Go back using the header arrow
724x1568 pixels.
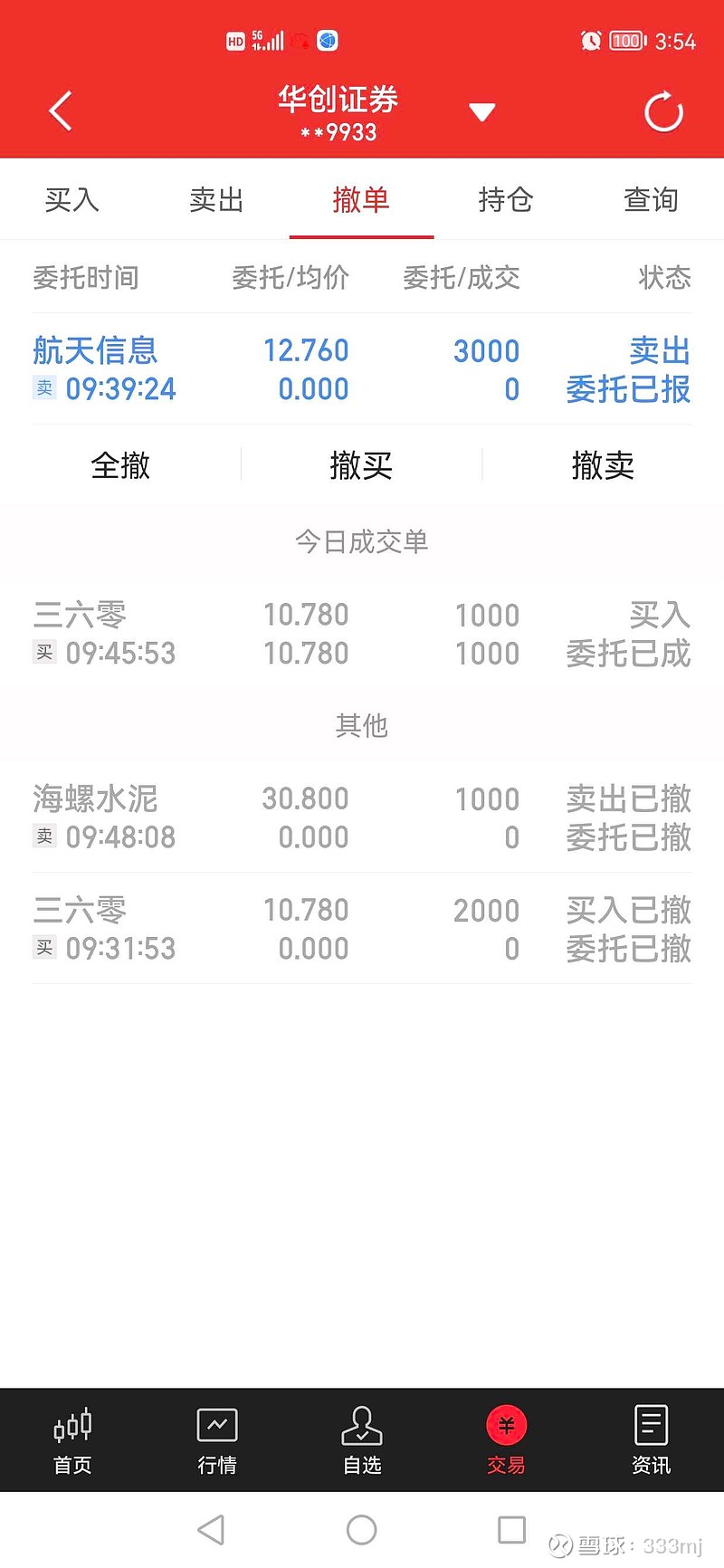pos(60,112)
